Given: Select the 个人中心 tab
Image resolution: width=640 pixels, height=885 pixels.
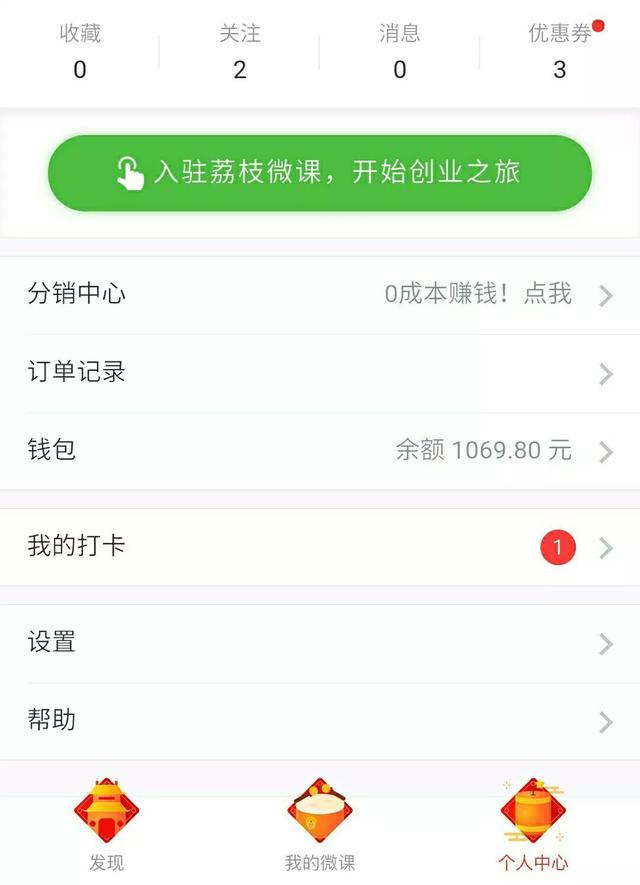Looking at the screenshot, I should coord(533,825).
